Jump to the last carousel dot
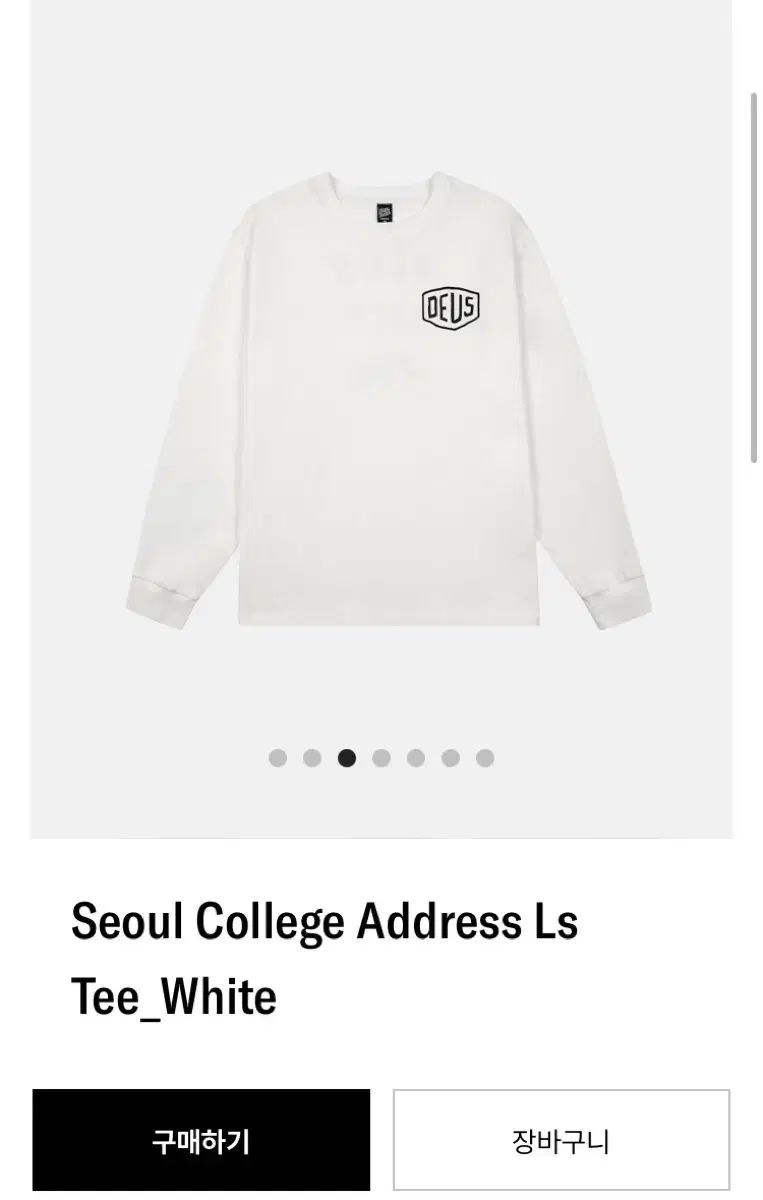The height and width of the screenshot is (1200, 763). click(485, 758)
